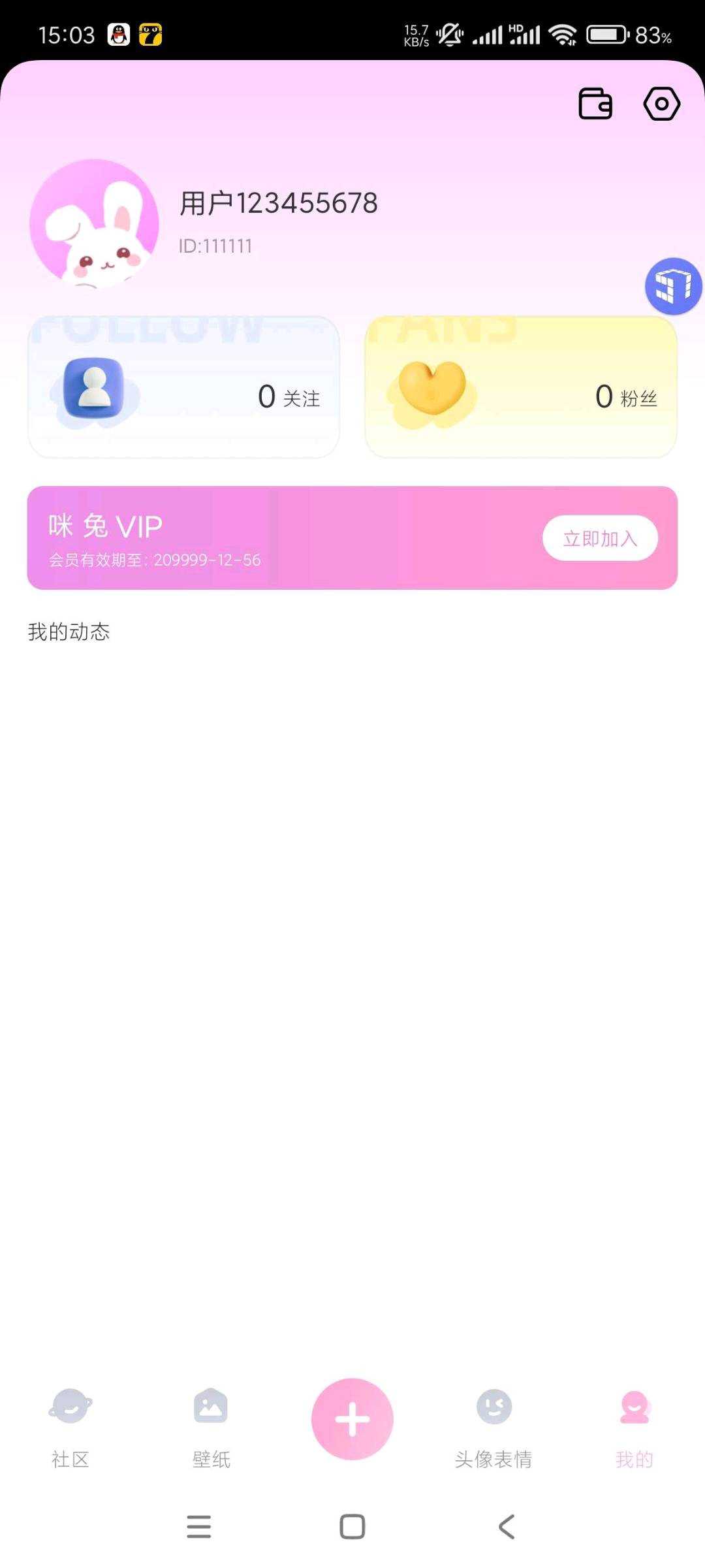Viewport: 705px width, 1568px height.
Task: Create a new post with the plus button
Action: click(x=352, y=1418)
